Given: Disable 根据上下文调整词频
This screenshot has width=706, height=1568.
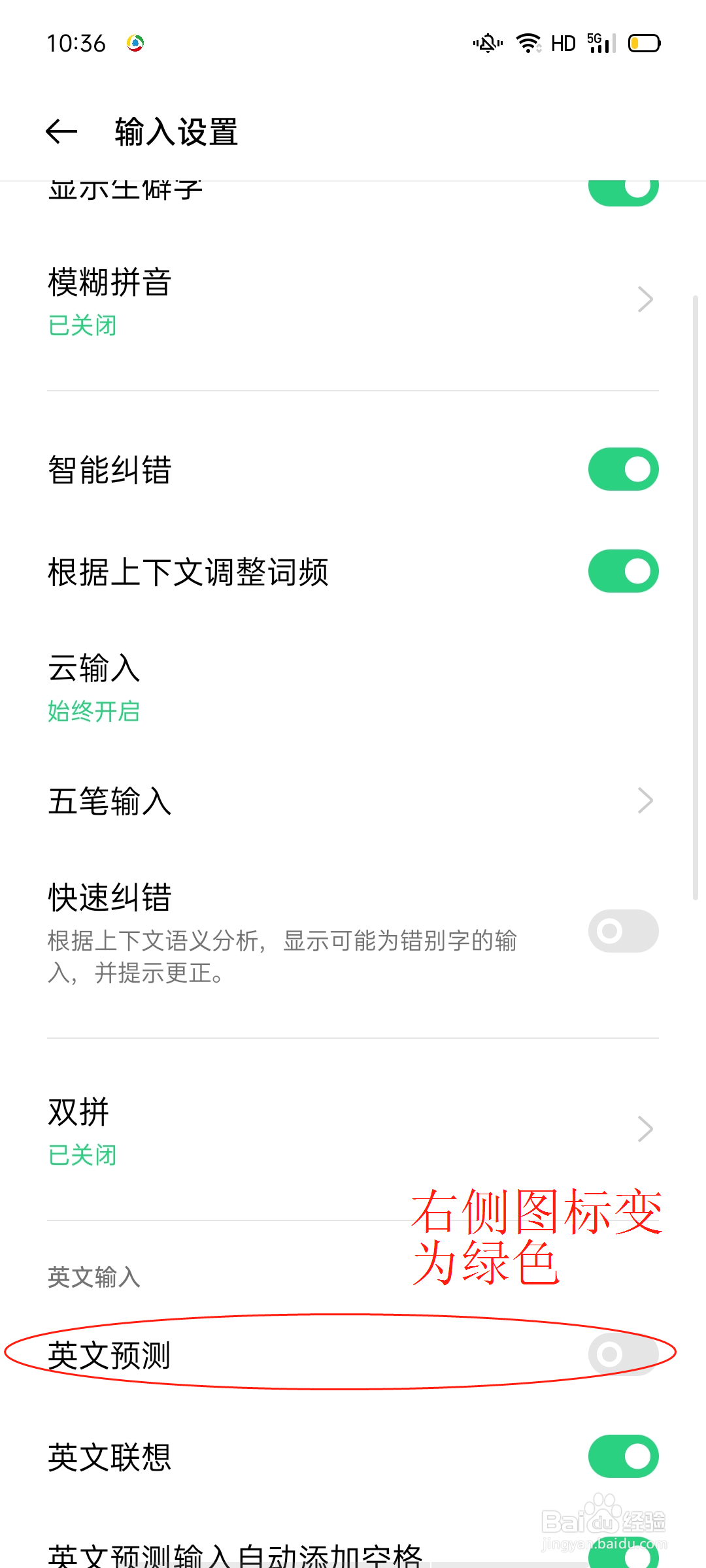Looking at the screenshot, I should (623, 571).
